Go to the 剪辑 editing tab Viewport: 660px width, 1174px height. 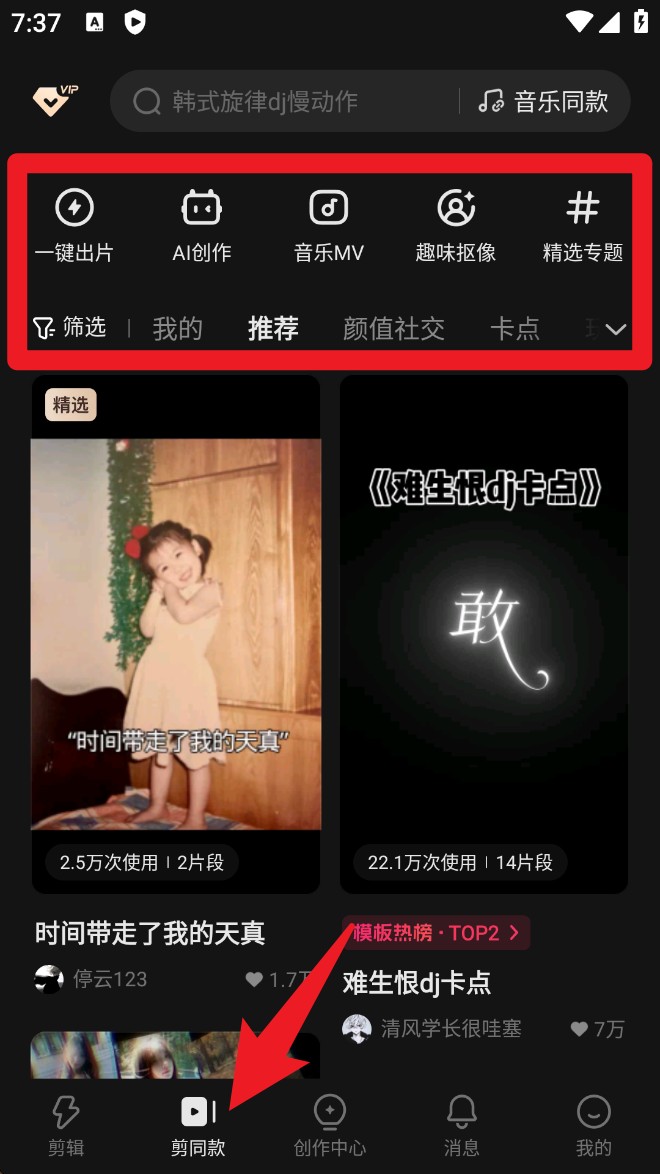click(x=66, y=1125)
